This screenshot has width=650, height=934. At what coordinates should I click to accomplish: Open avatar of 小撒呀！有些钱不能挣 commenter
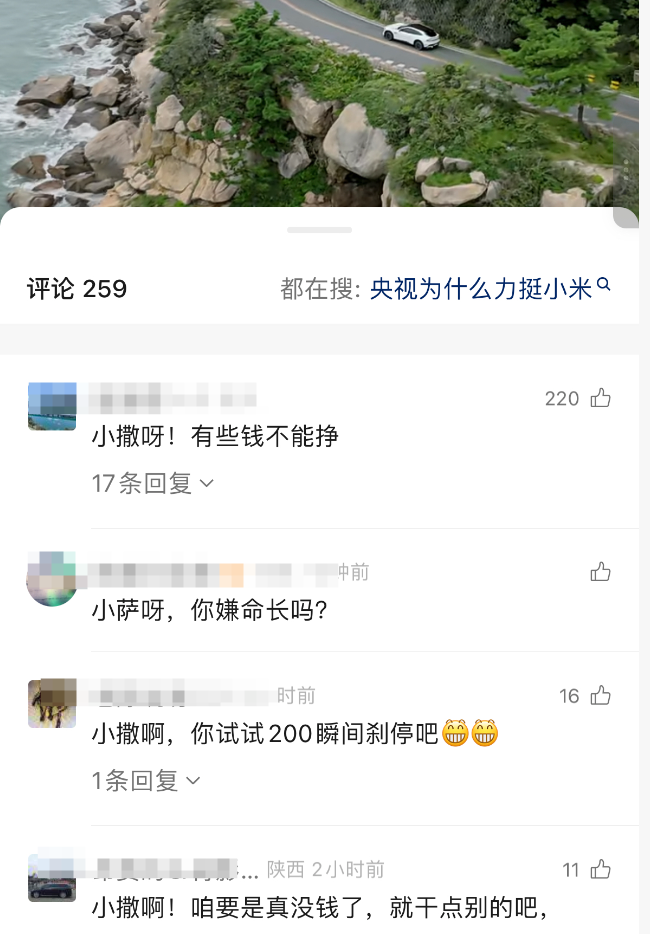coord(52,406)
